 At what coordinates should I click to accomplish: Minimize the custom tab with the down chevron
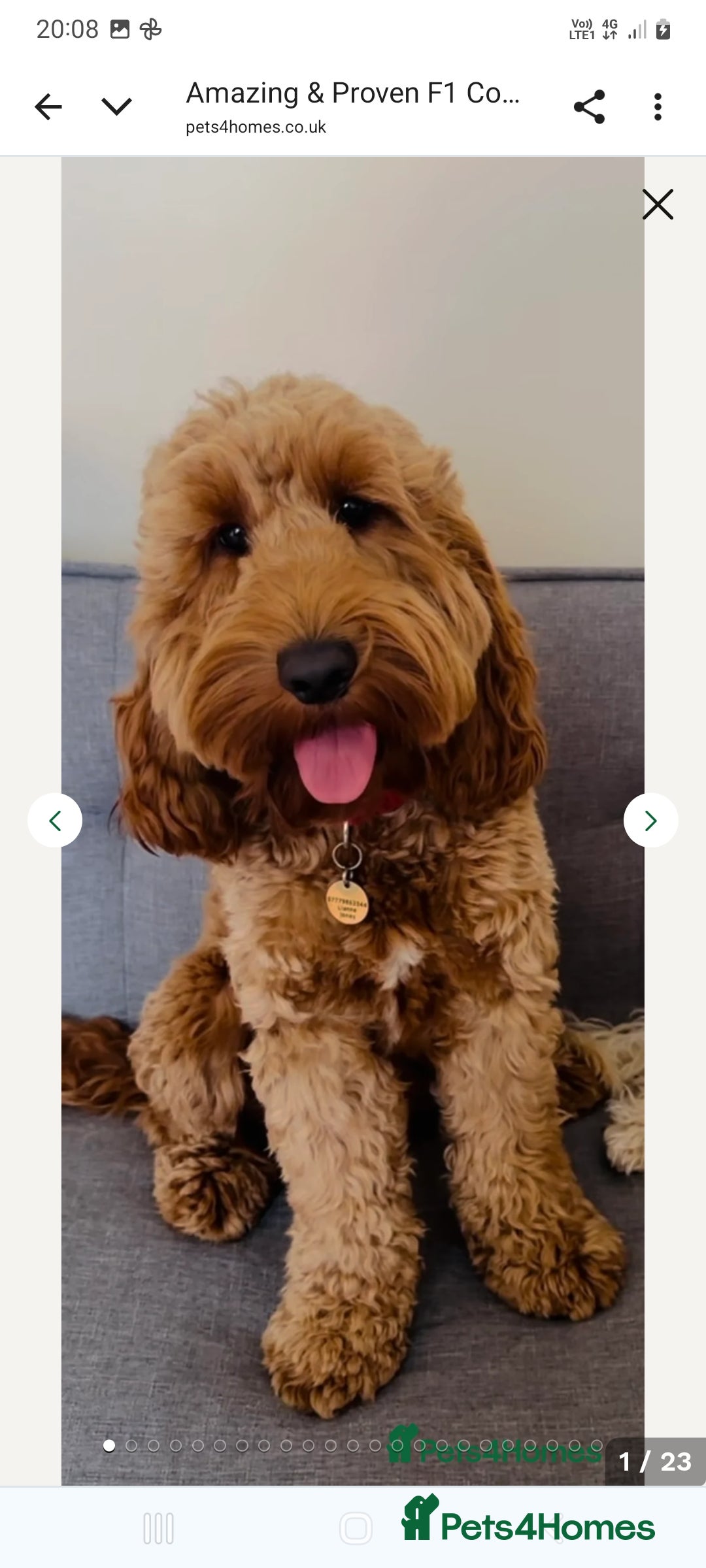click(117, 106)
